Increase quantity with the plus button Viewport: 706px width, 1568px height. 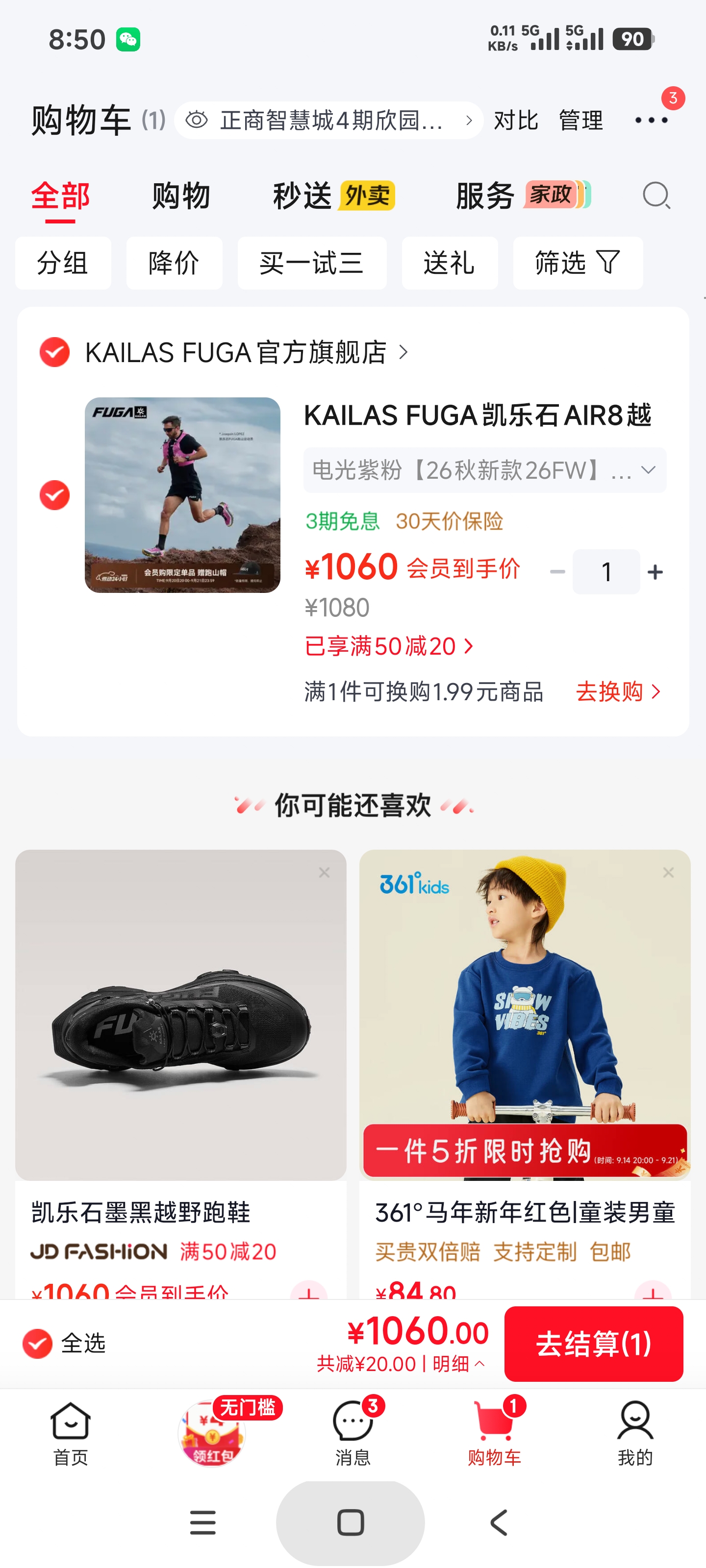[655, 571]
